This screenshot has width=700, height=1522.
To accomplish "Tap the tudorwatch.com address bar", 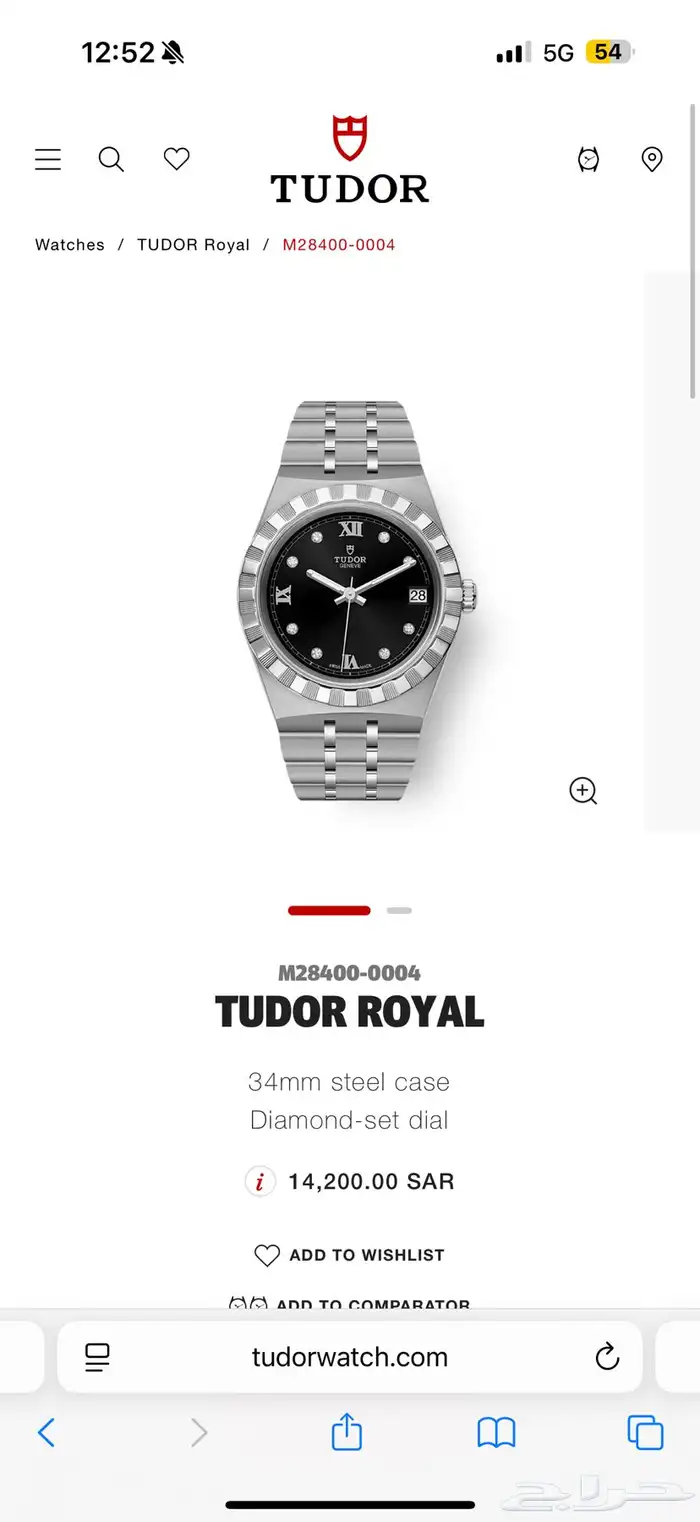I will [x=350, y=1357].
